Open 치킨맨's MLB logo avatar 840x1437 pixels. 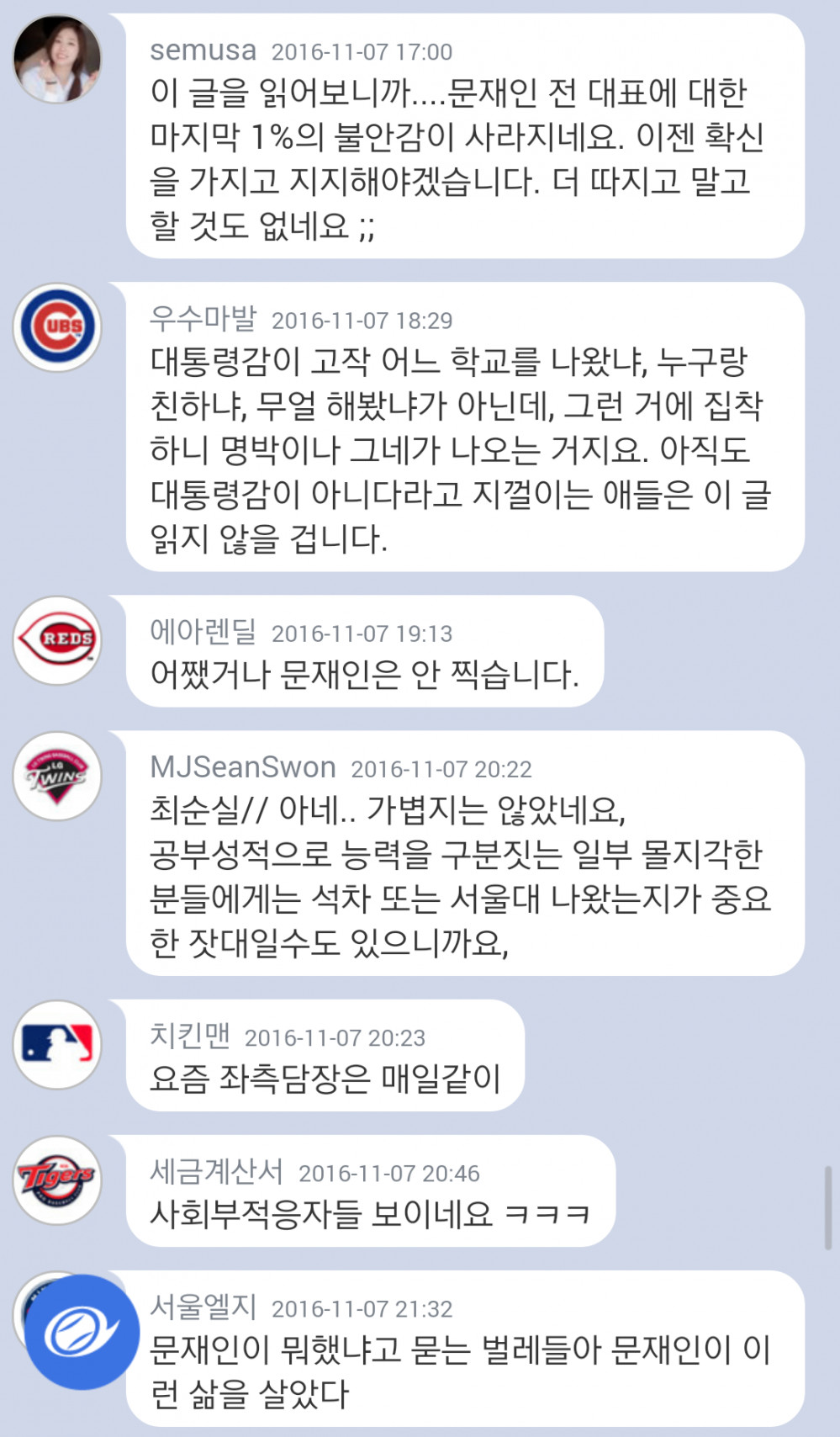click(57, 1044)
